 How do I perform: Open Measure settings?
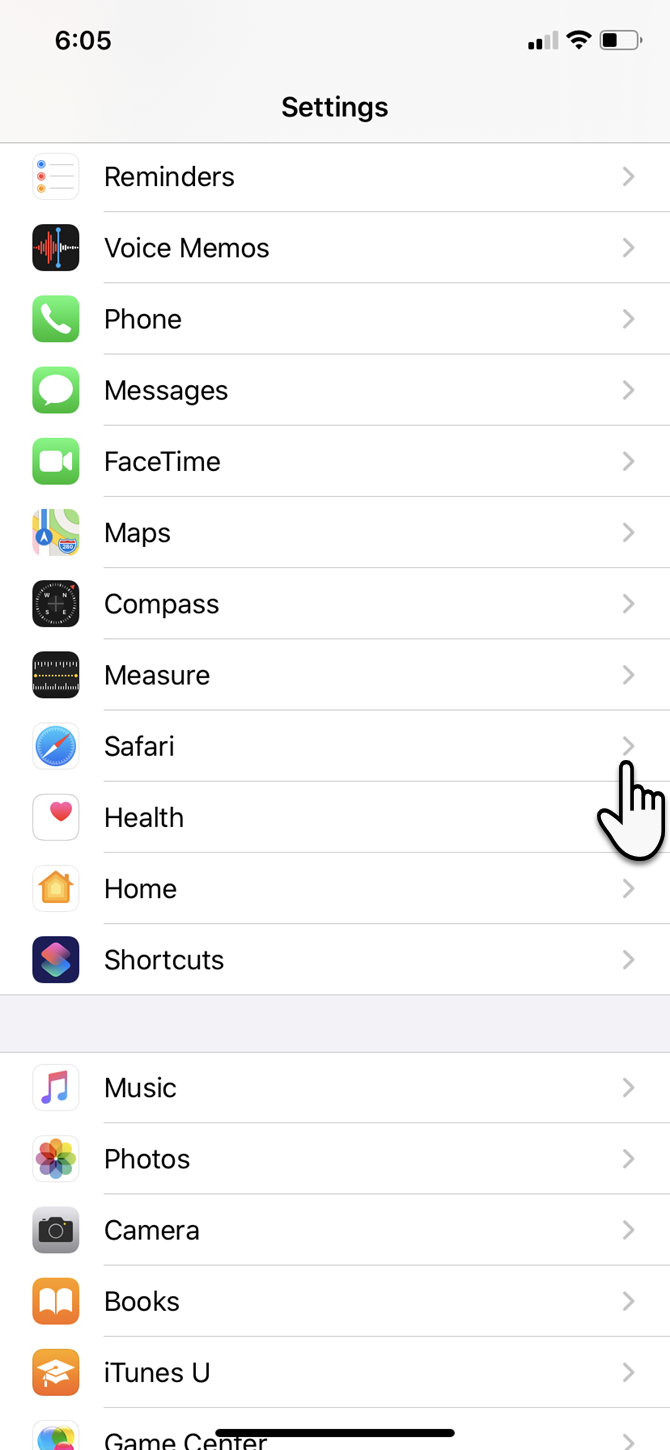(335, 675)
